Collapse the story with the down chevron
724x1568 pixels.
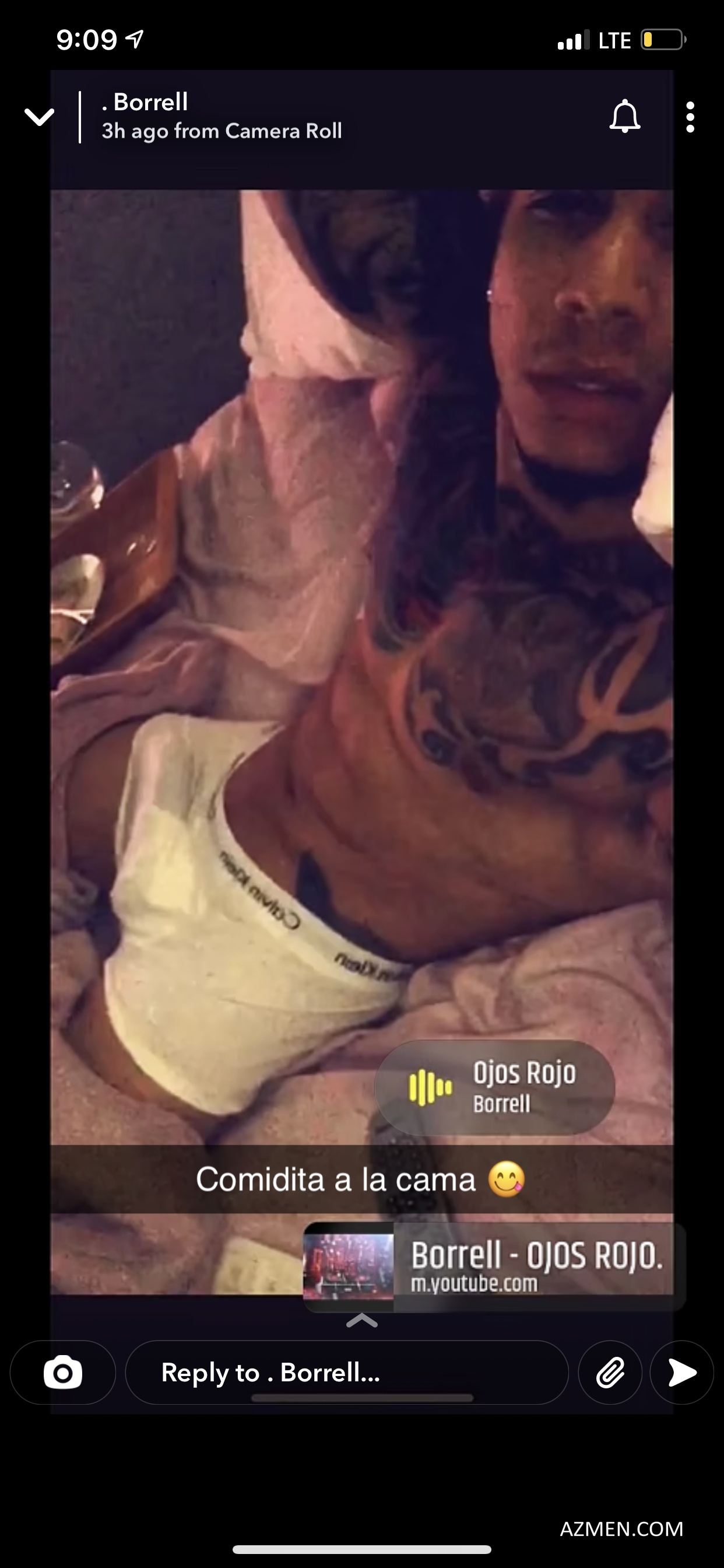pos(40,116)
